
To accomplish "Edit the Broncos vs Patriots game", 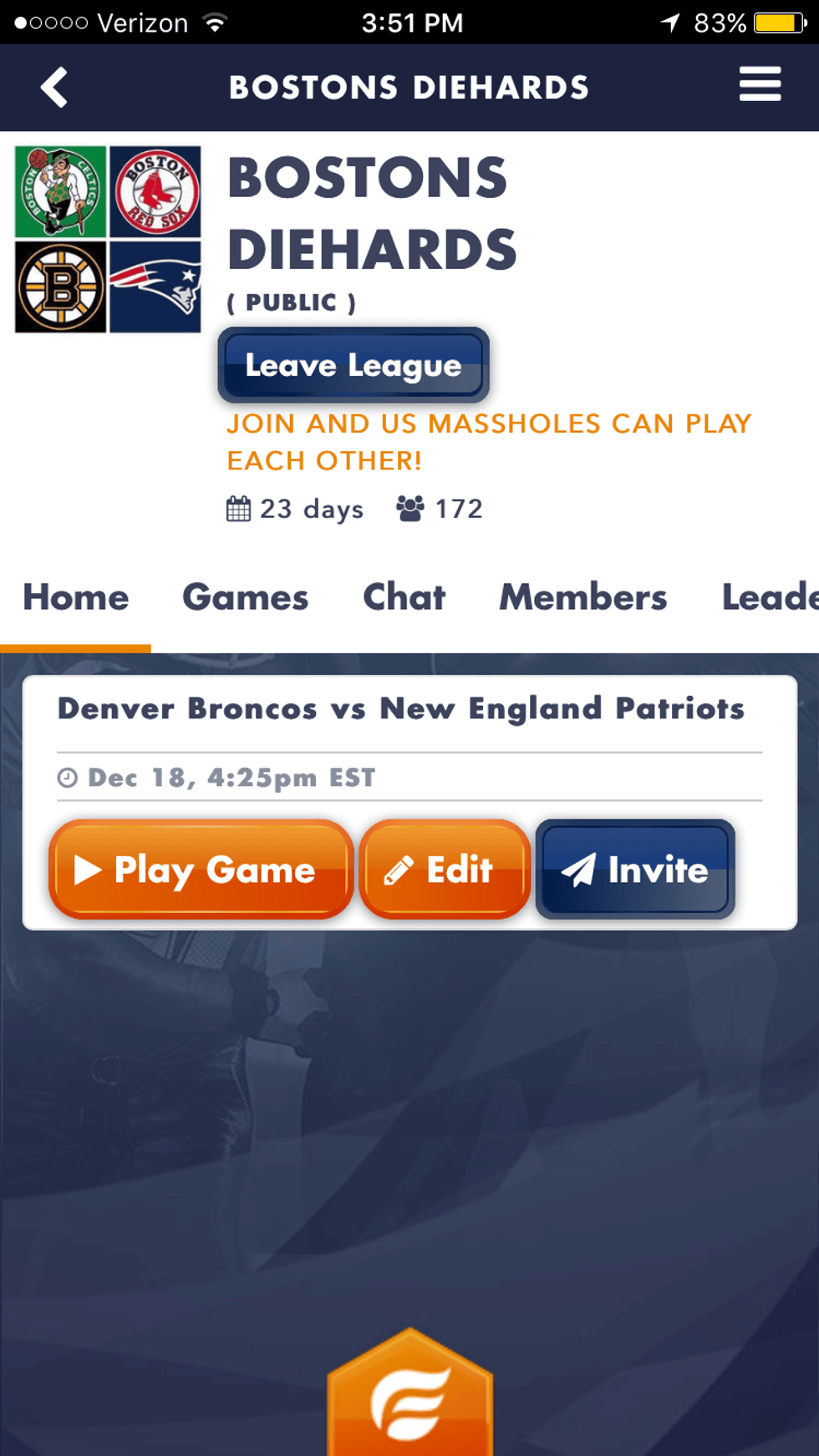I will 445,870.
